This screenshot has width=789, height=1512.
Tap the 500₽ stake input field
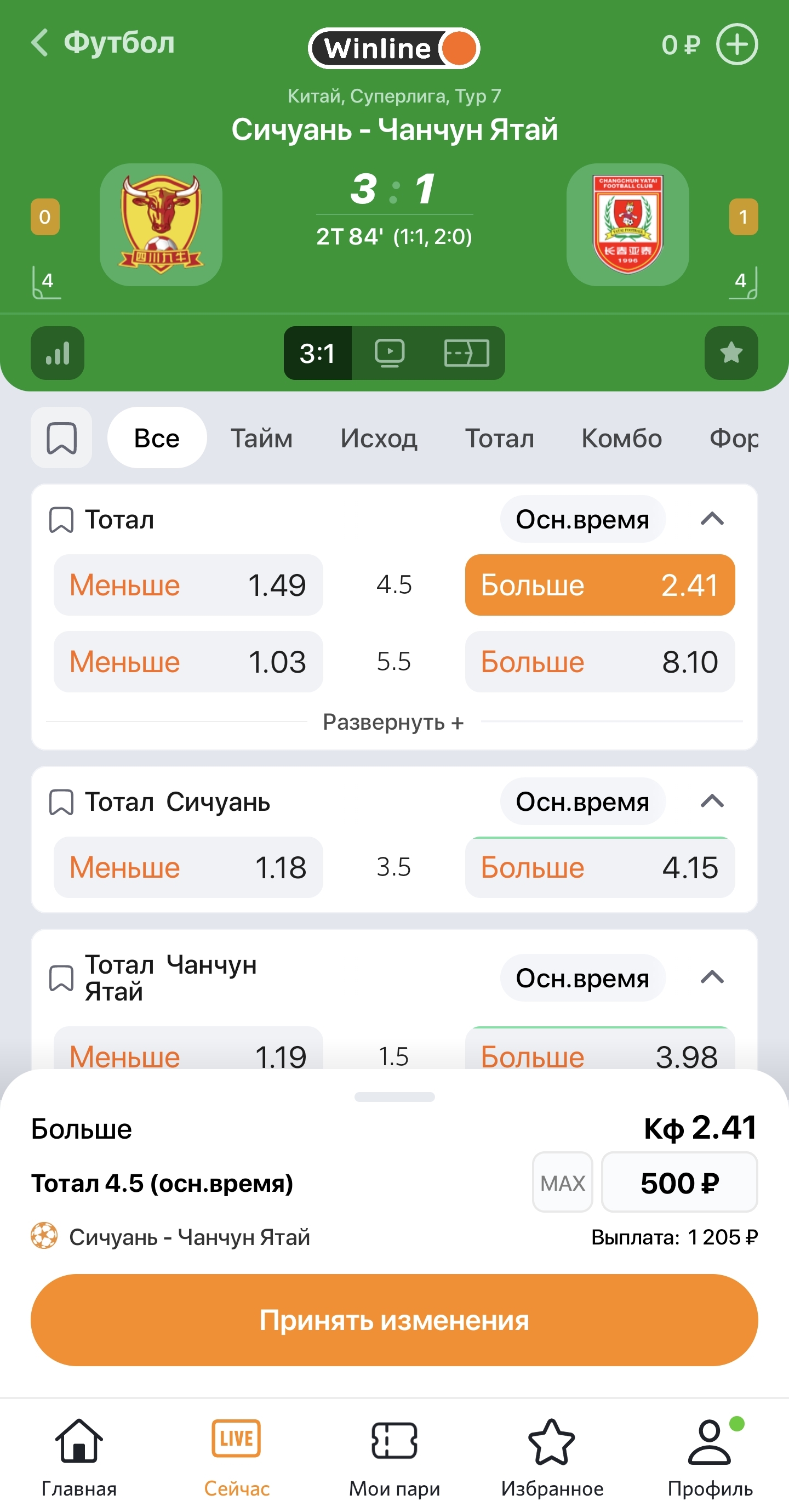coord(679,1182)
